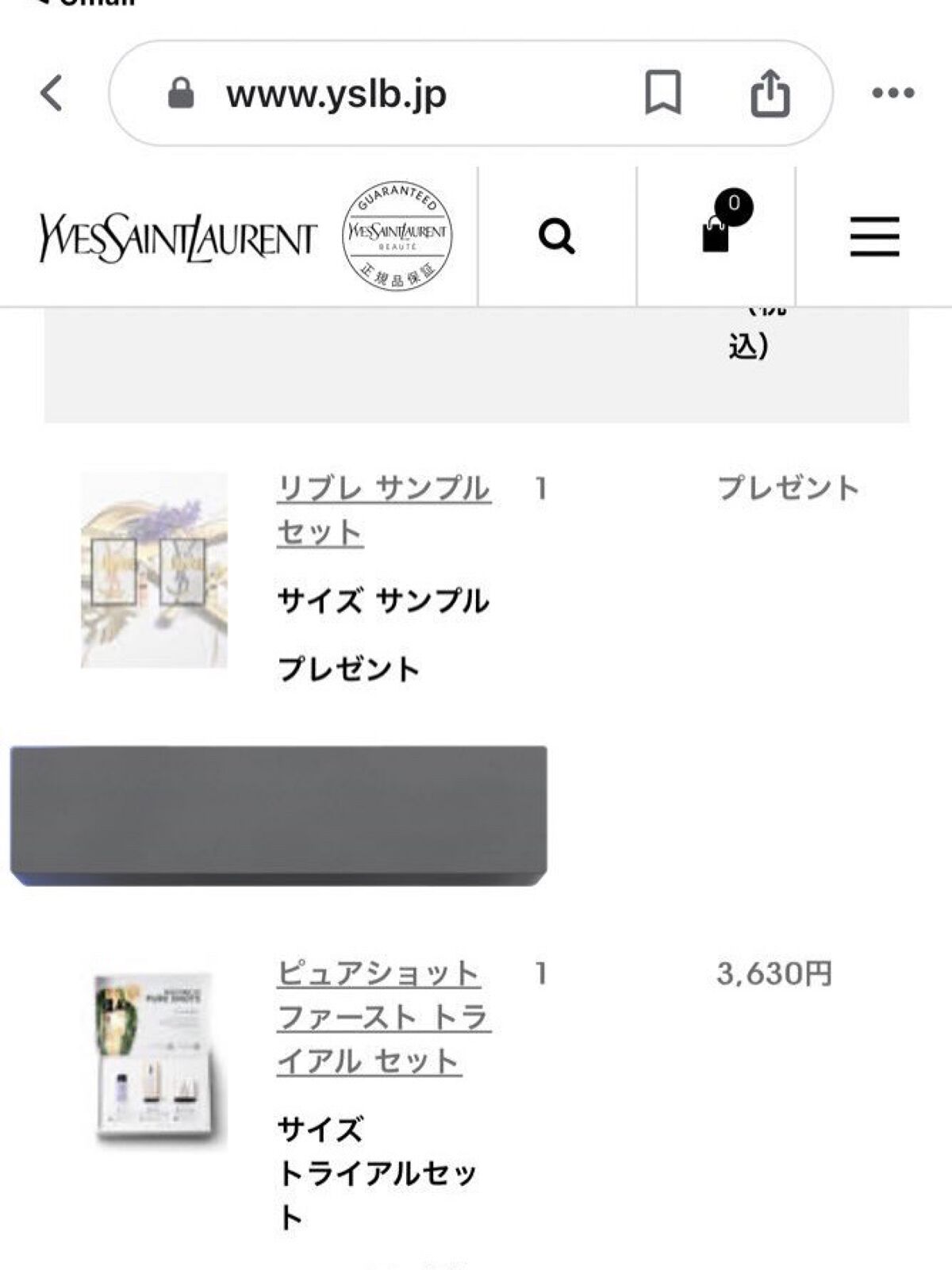This screenshot has height=1270, width=952.
Task: Go back to the previous page
Action: tap(52, 93)
